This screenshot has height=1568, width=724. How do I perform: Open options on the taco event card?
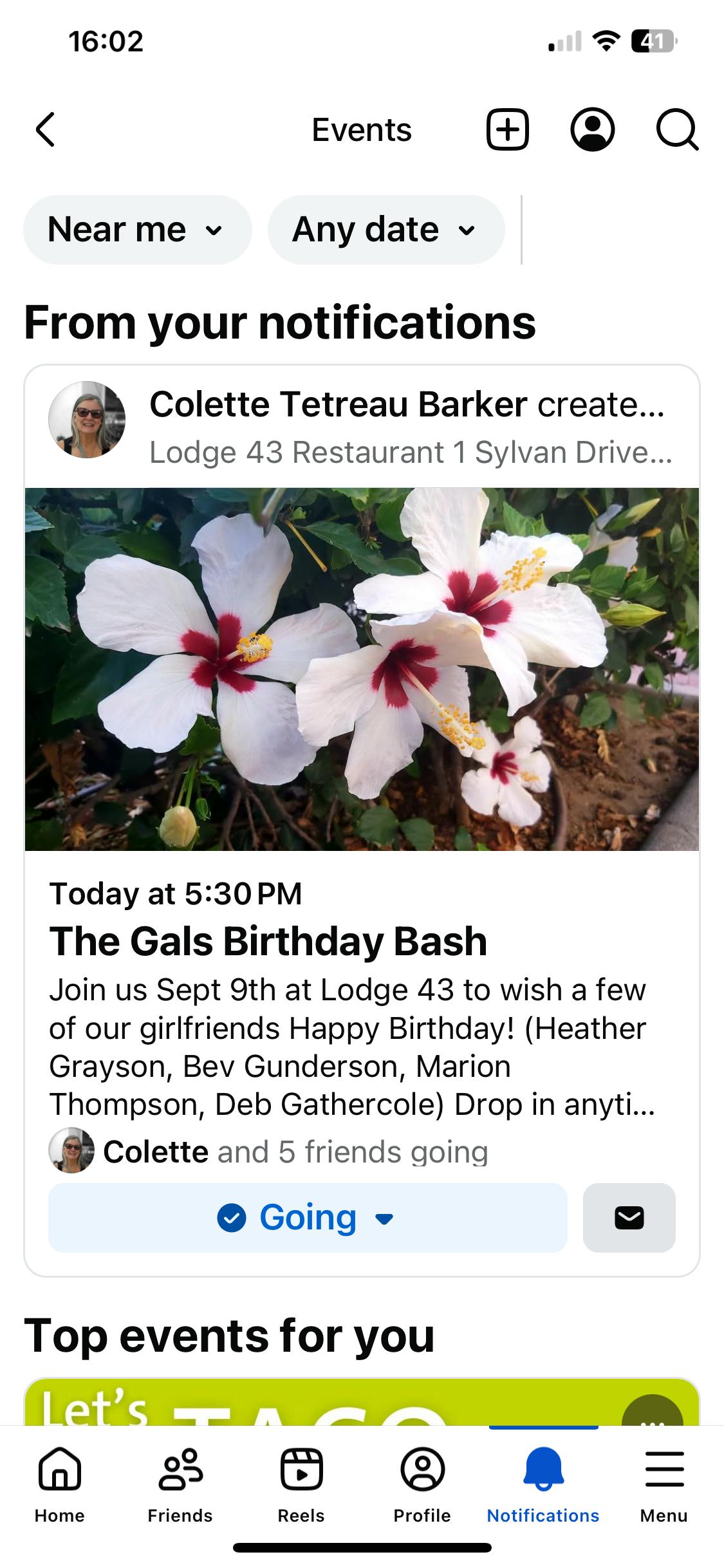(652, 1414)
